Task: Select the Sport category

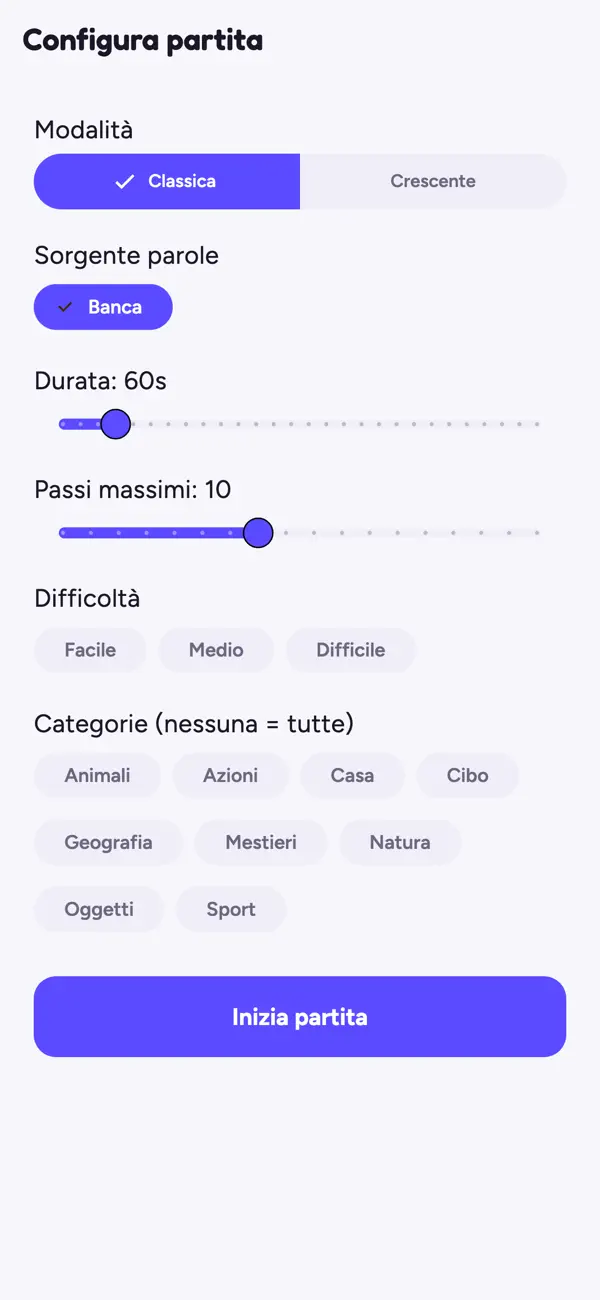Action: pos(231,909)
